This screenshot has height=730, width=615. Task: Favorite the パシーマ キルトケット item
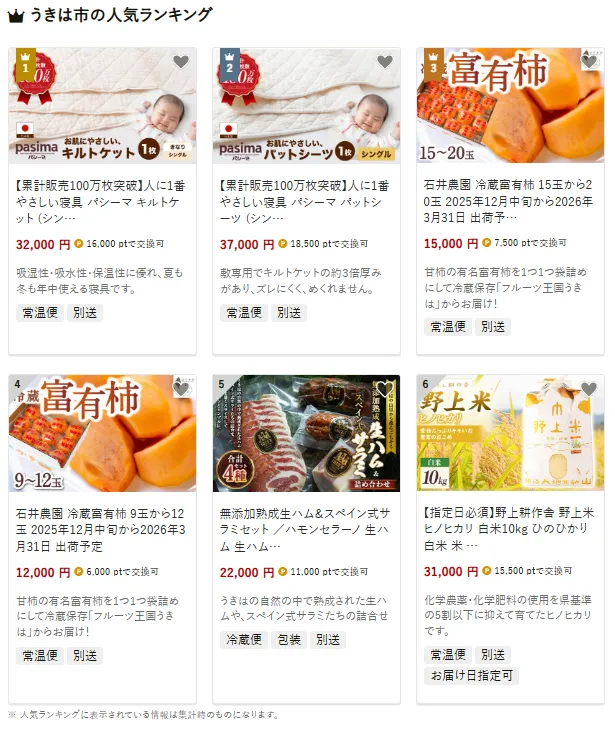point(180,62)
